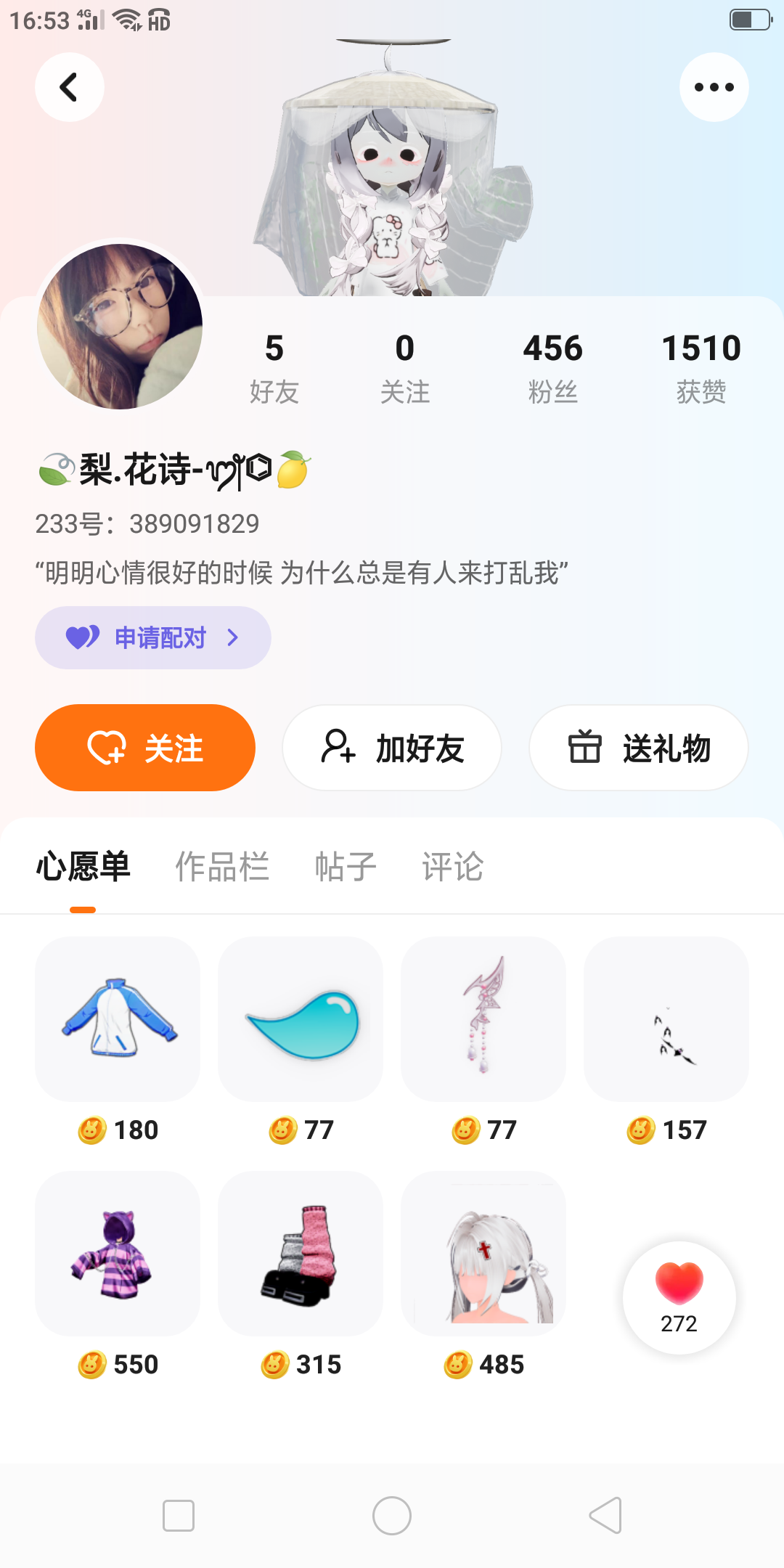Open the black item priced 157
This screenshot has width=784, height=1568.
click(x=666, y=1019)
